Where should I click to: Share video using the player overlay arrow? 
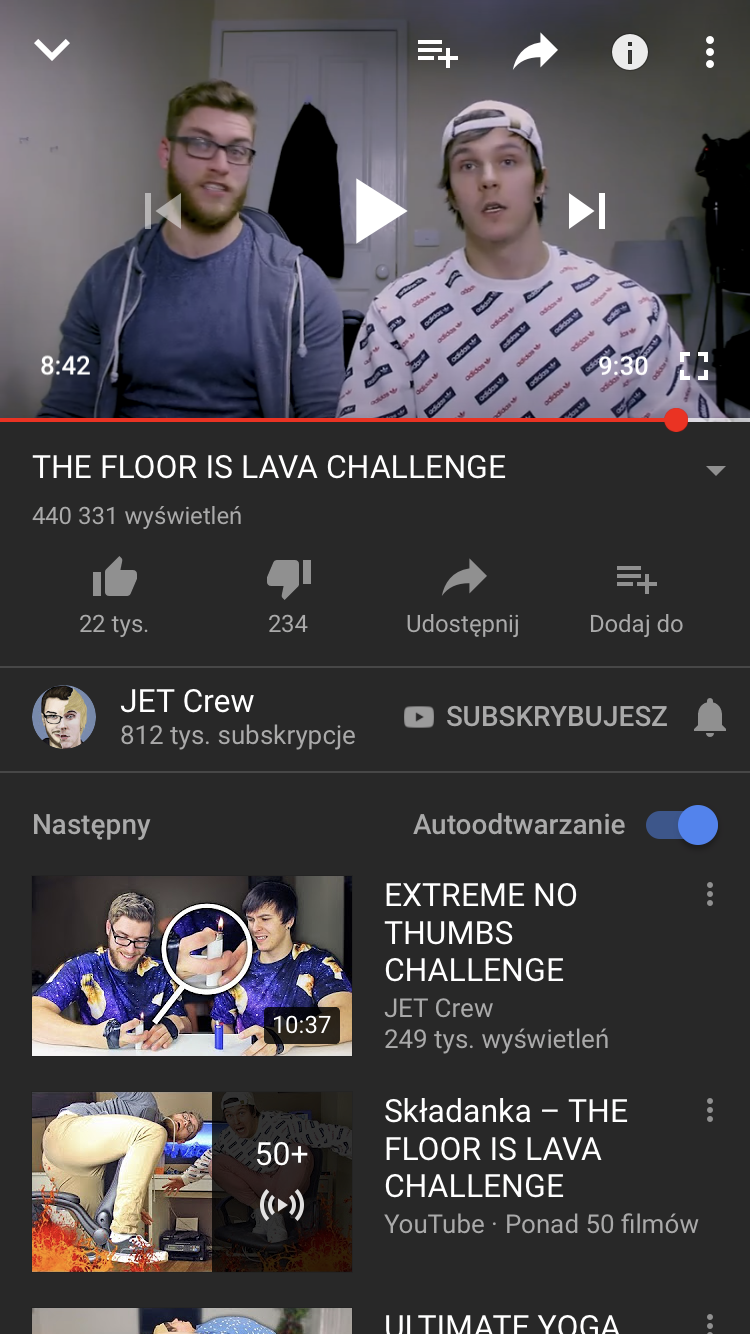point(535,52)
